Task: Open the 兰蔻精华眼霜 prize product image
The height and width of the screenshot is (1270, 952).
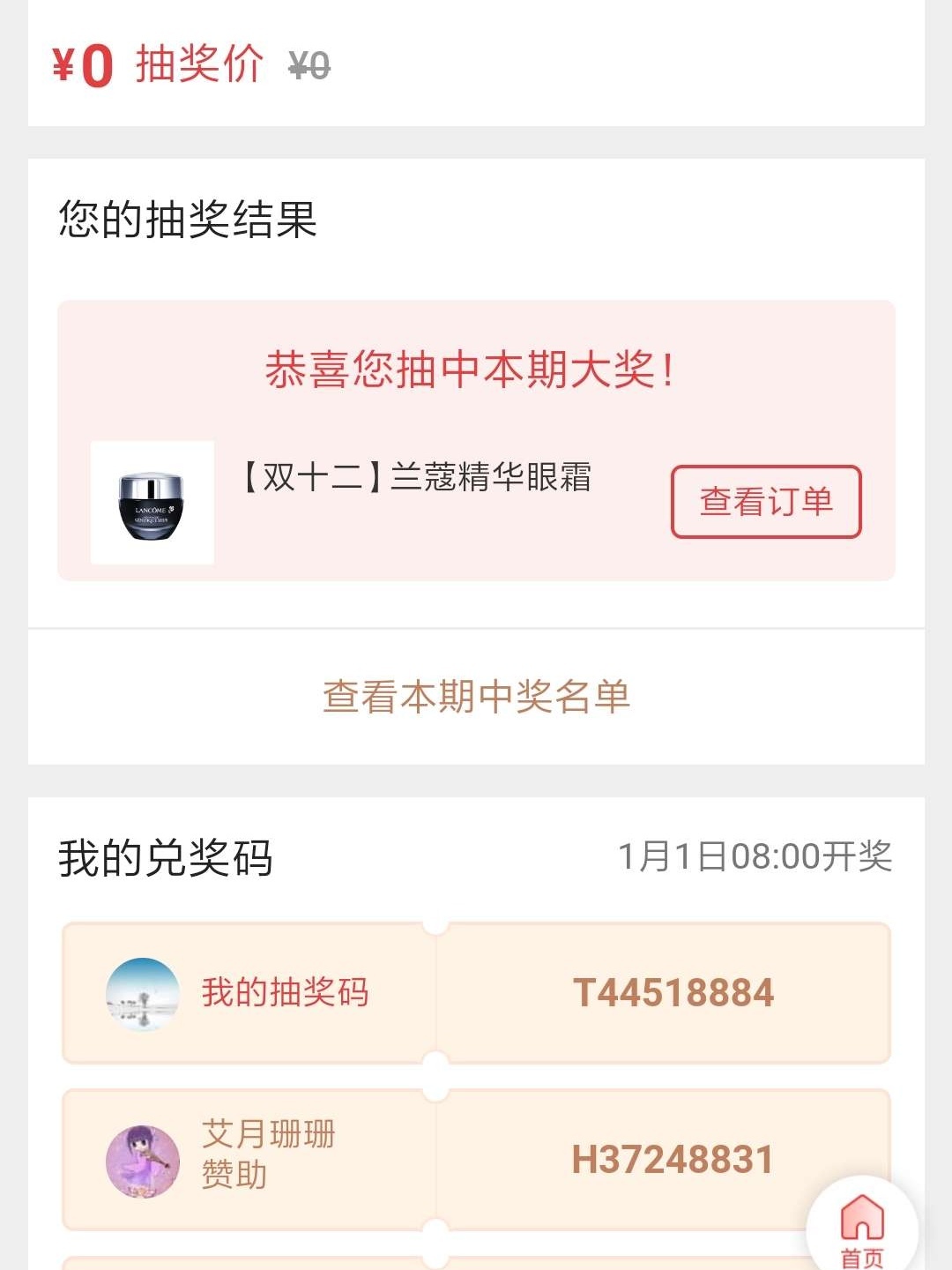Action: 152,503
